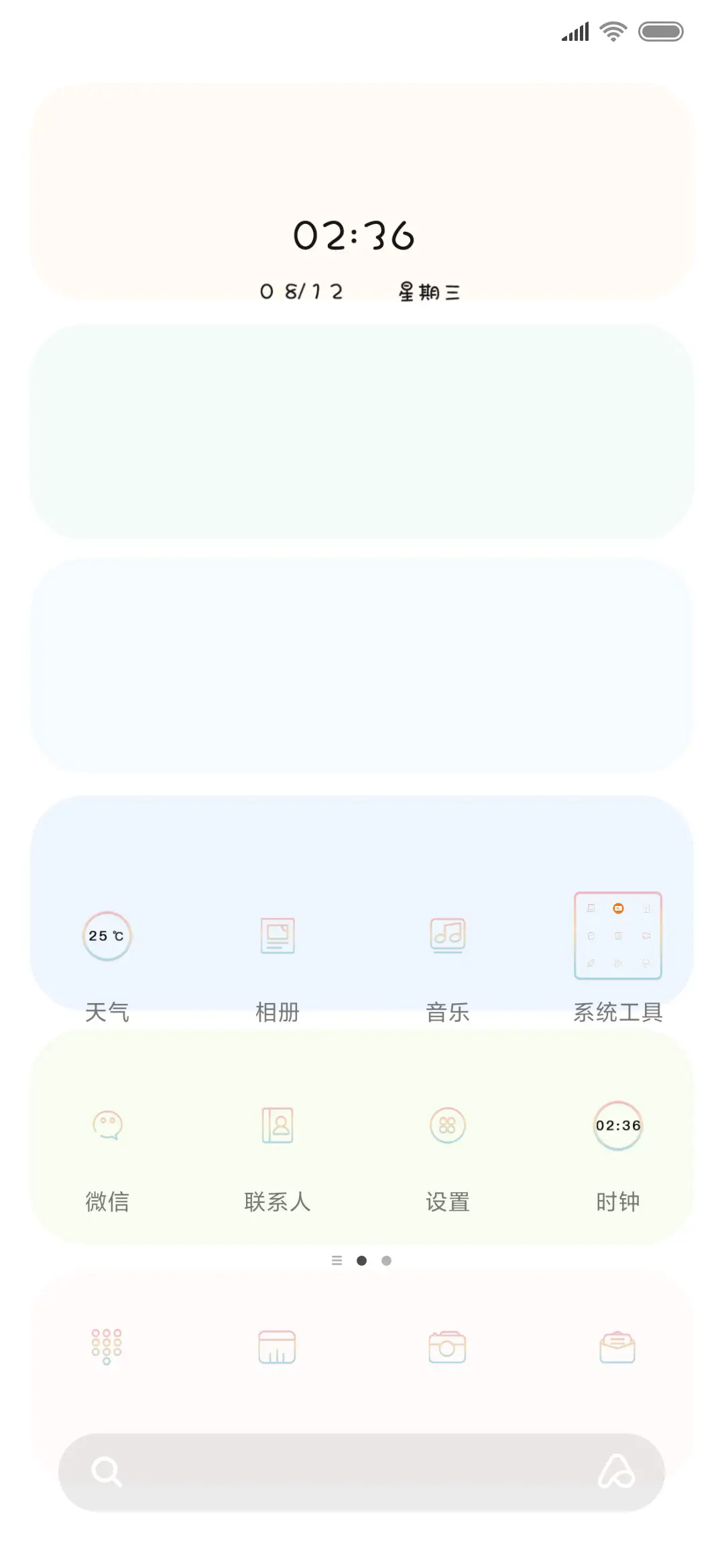
Task: Open the orange highlighted app inside 系统工具 folder
Action: (618, 909)
